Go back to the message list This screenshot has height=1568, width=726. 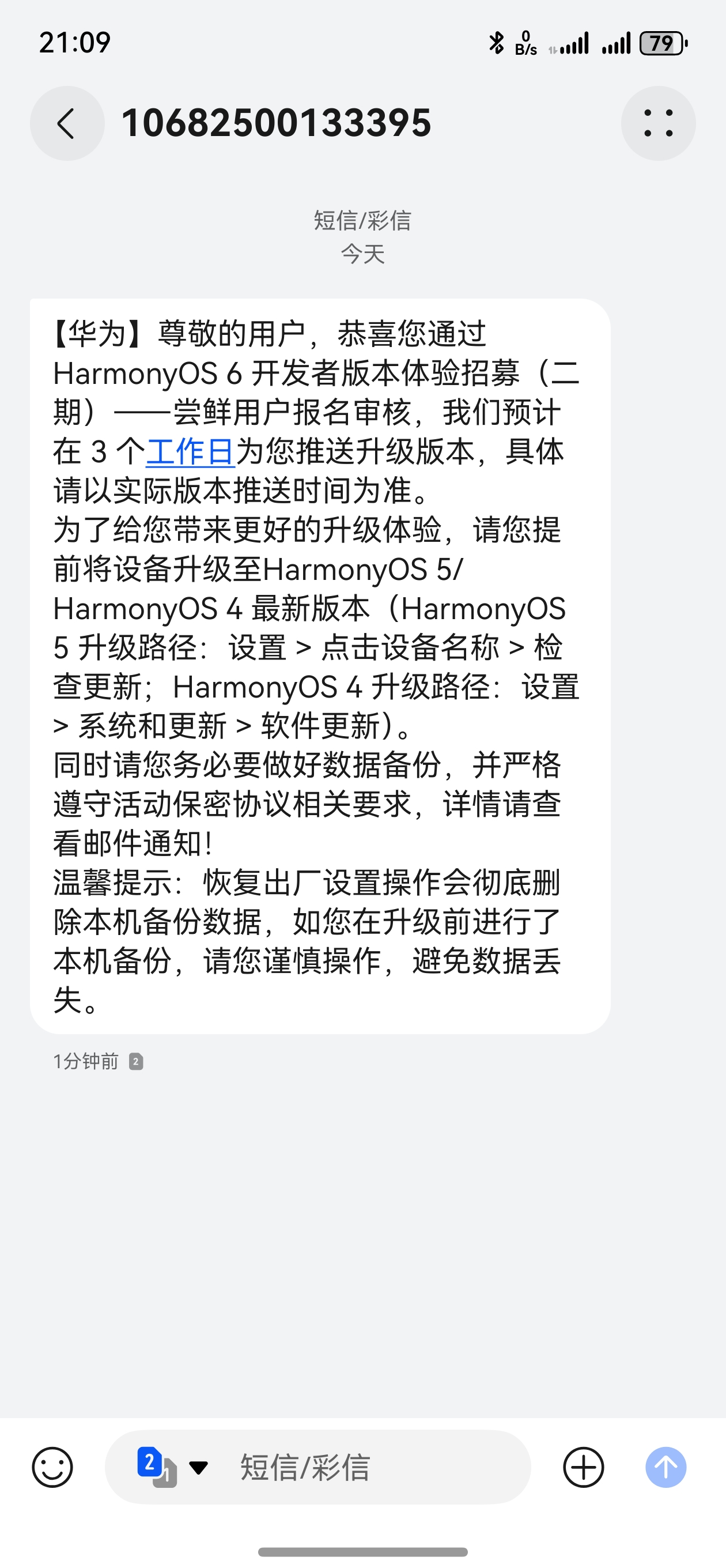click(x=67, y=123)
